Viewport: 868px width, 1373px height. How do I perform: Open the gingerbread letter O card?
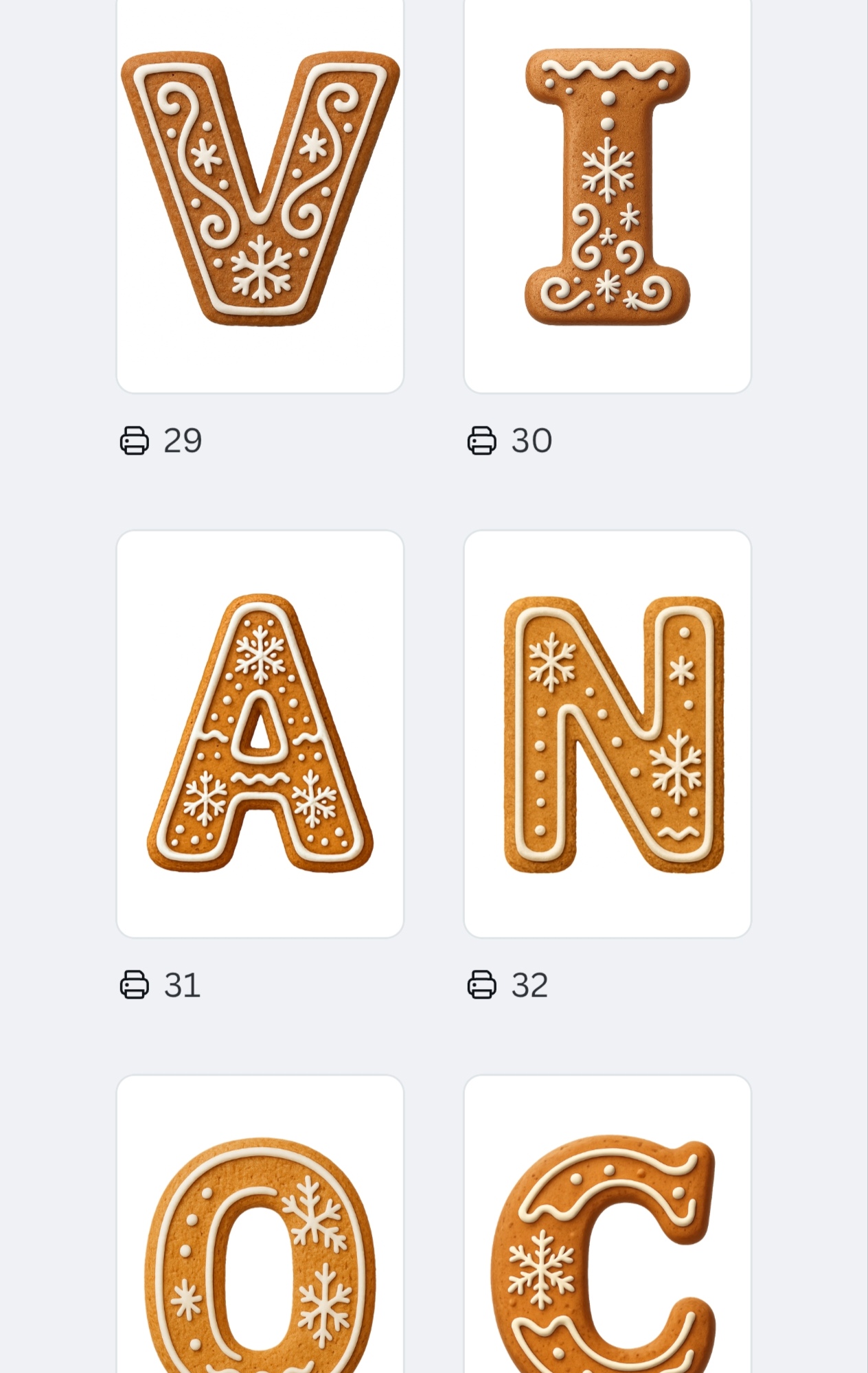pyautogui.click(x=260, y=1236)
